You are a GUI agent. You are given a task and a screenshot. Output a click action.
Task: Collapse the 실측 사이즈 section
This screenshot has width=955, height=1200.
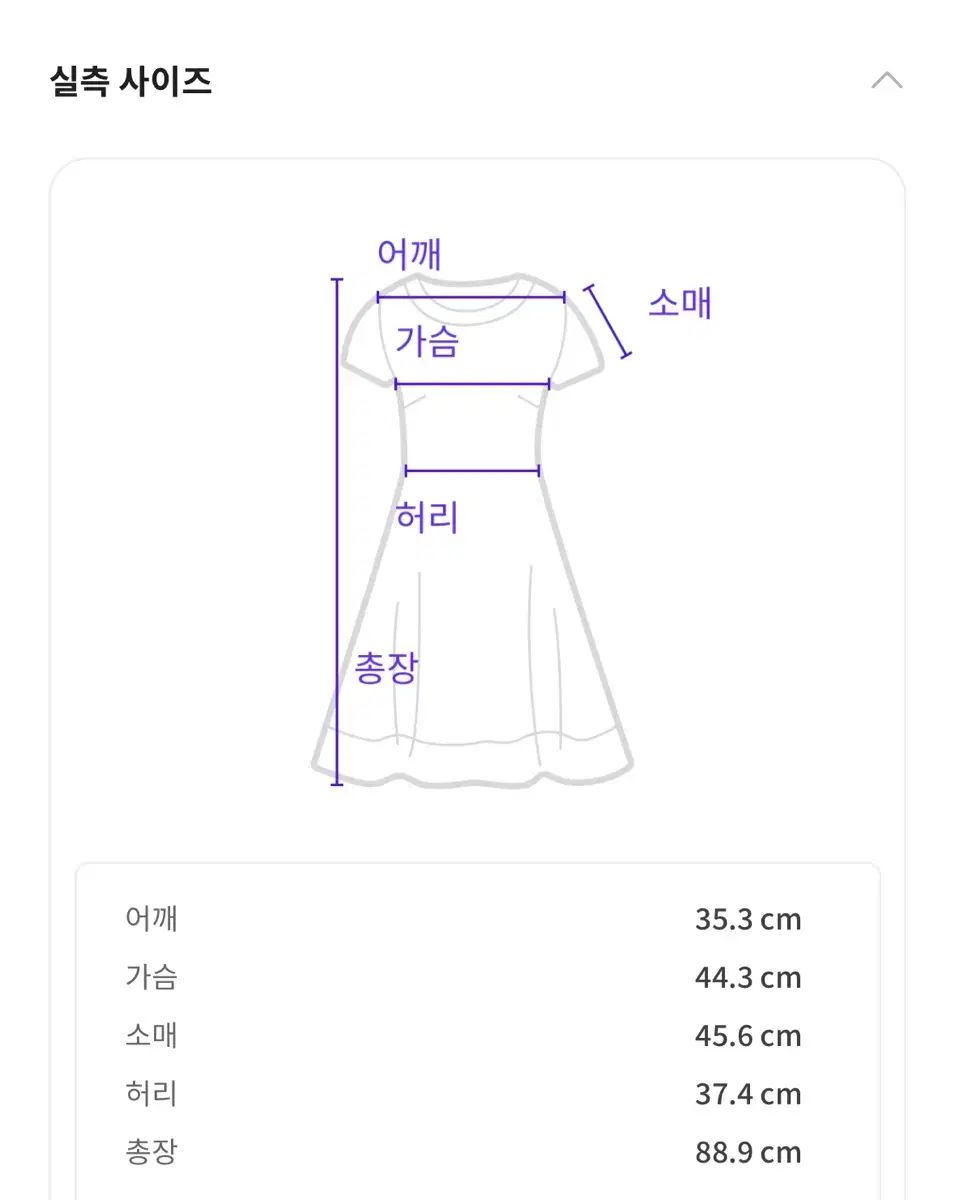coord(886,81)
